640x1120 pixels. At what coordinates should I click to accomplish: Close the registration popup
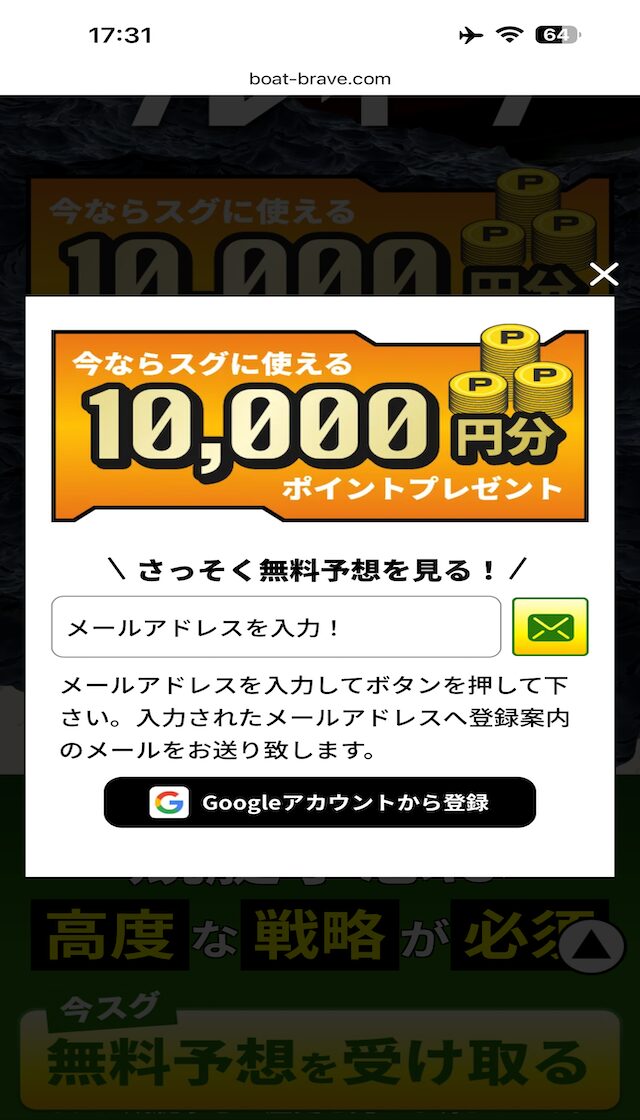click(x=604, y=274)
